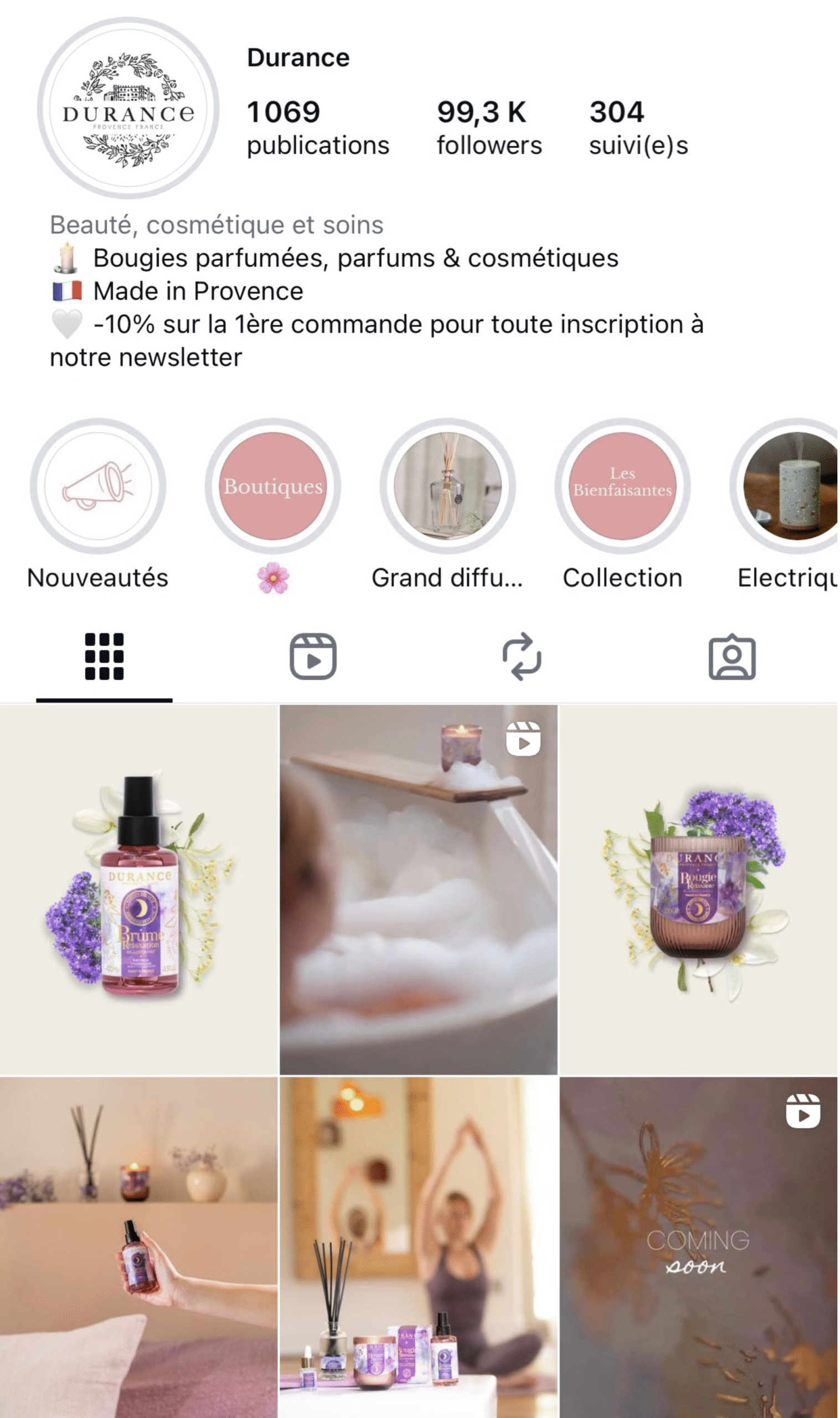Viewport: 840px width, 1418px height.
Task: Switch to the reposts tab
Action: click(x=522, y=656)
